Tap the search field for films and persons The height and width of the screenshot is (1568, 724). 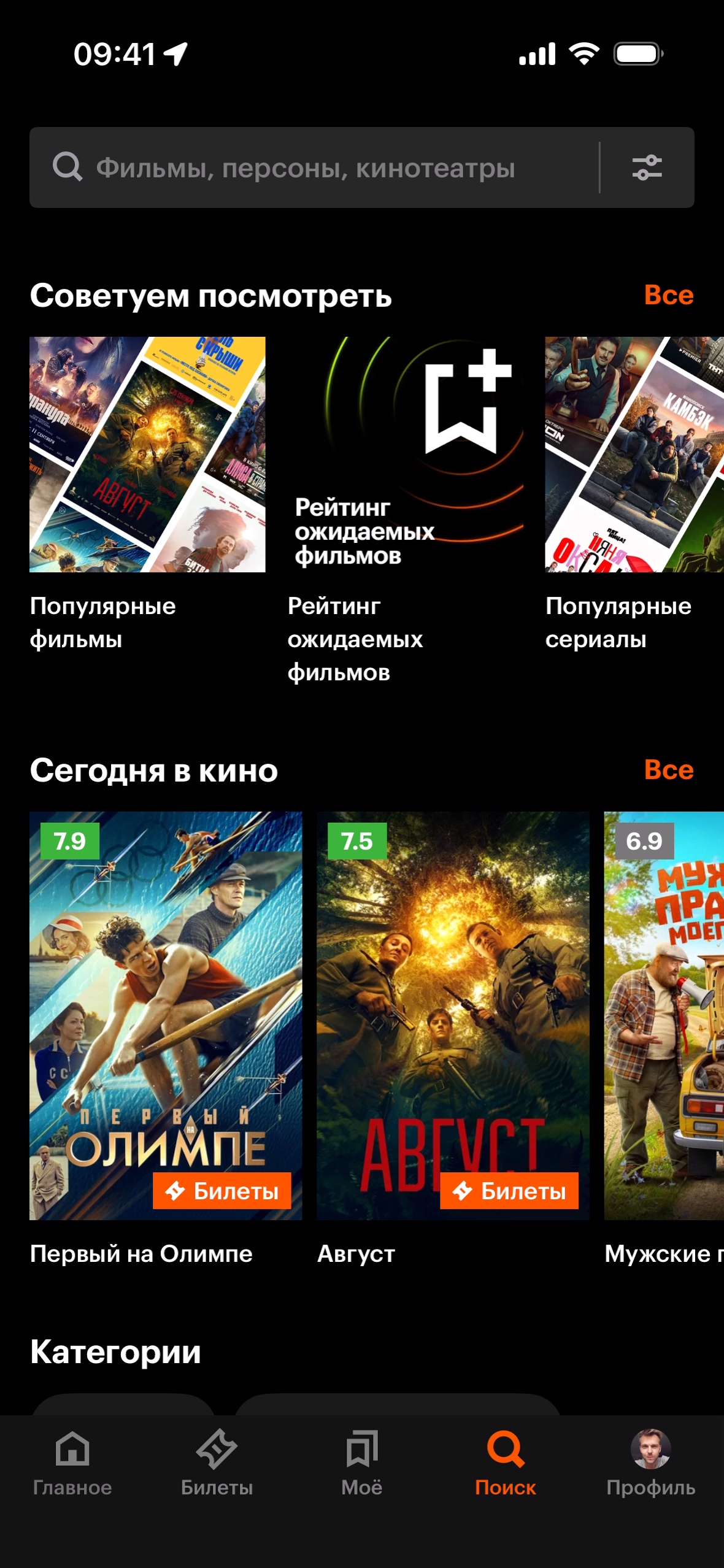pyautogui.click(x=307, y=167)
